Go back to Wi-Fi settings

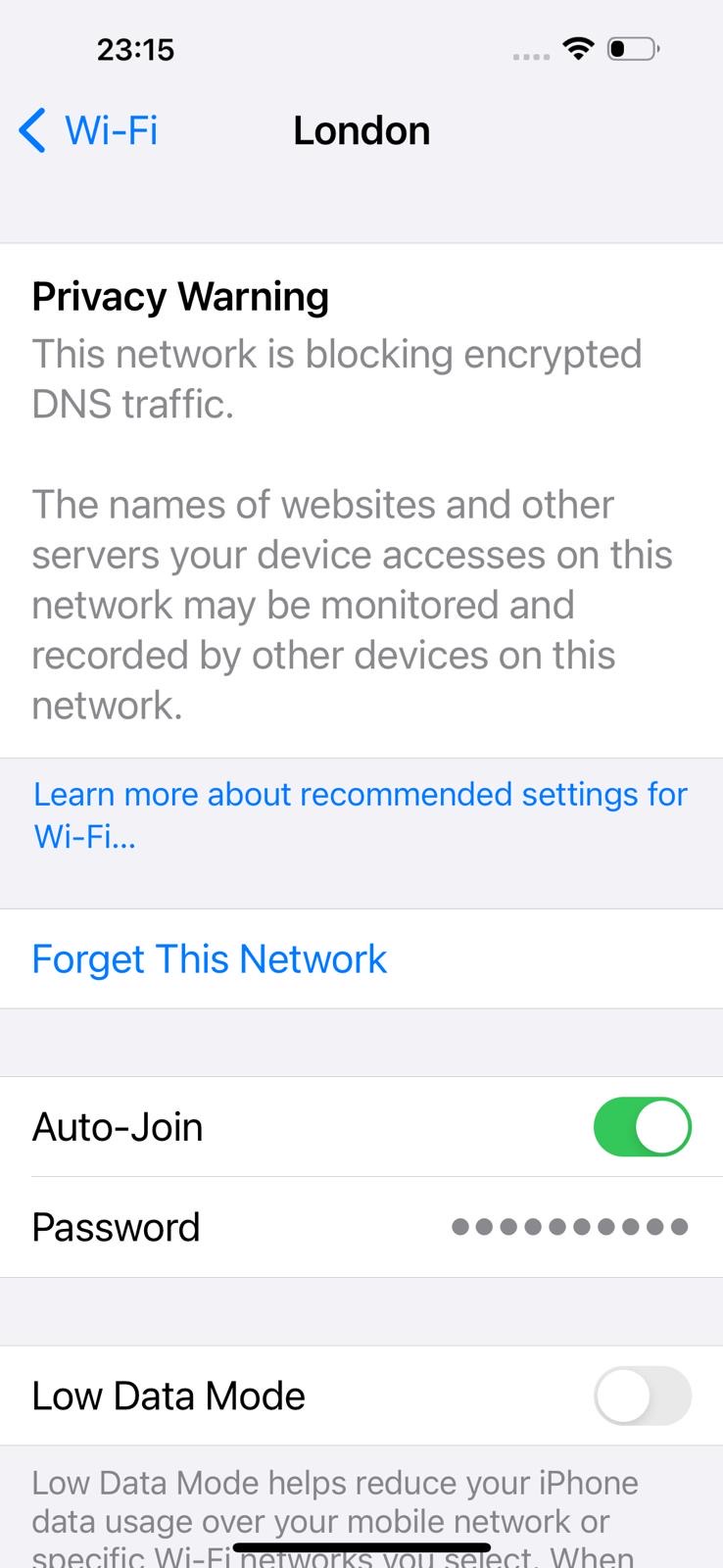[88, 131]
